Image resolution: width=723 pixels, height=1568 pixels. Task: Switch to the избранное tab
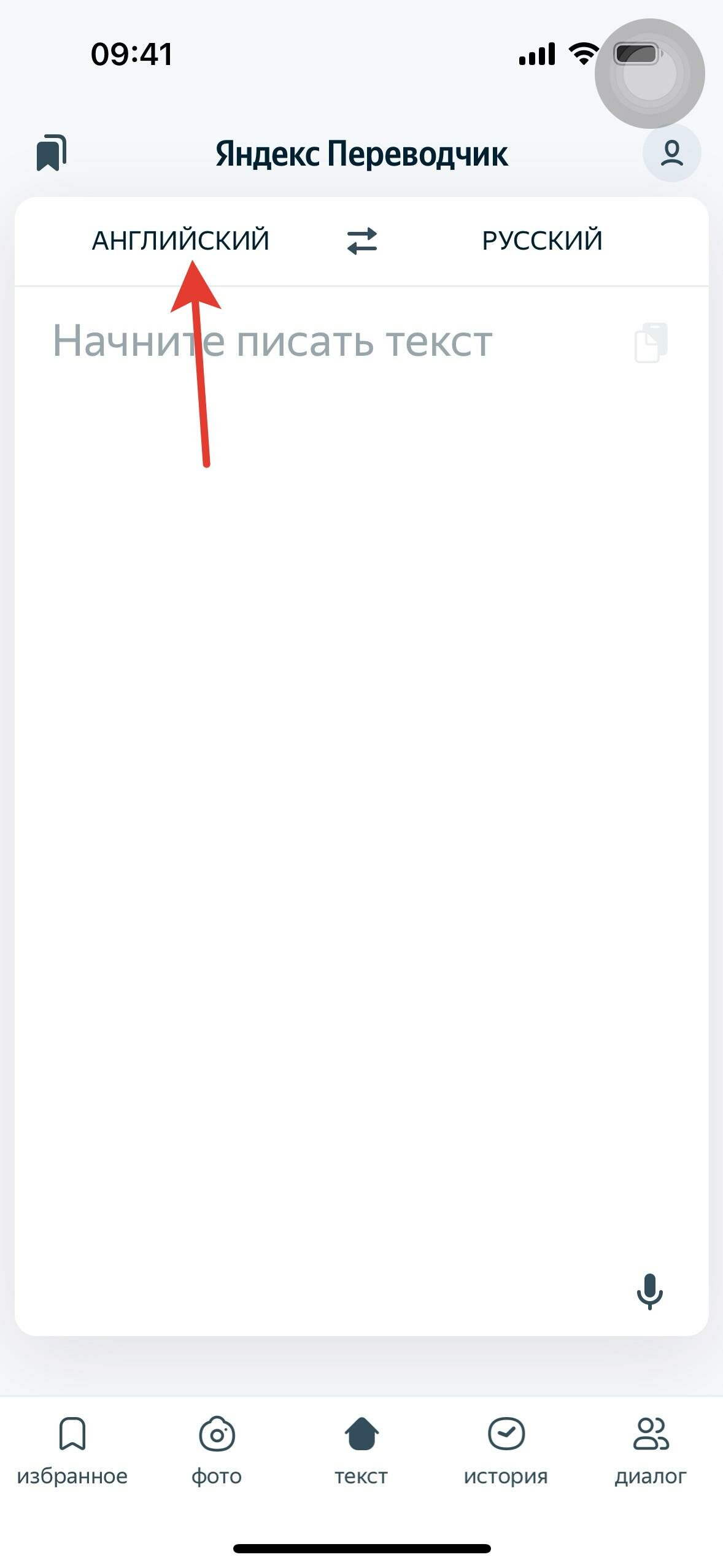pyautogui.click(x=72, y=1451)
